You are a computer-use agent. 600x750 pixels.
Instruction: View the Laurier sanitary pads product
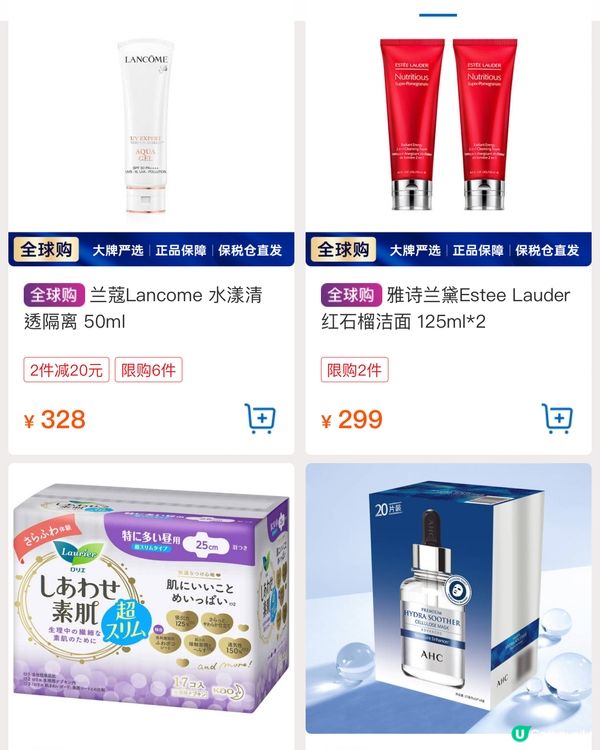[150, 600]
